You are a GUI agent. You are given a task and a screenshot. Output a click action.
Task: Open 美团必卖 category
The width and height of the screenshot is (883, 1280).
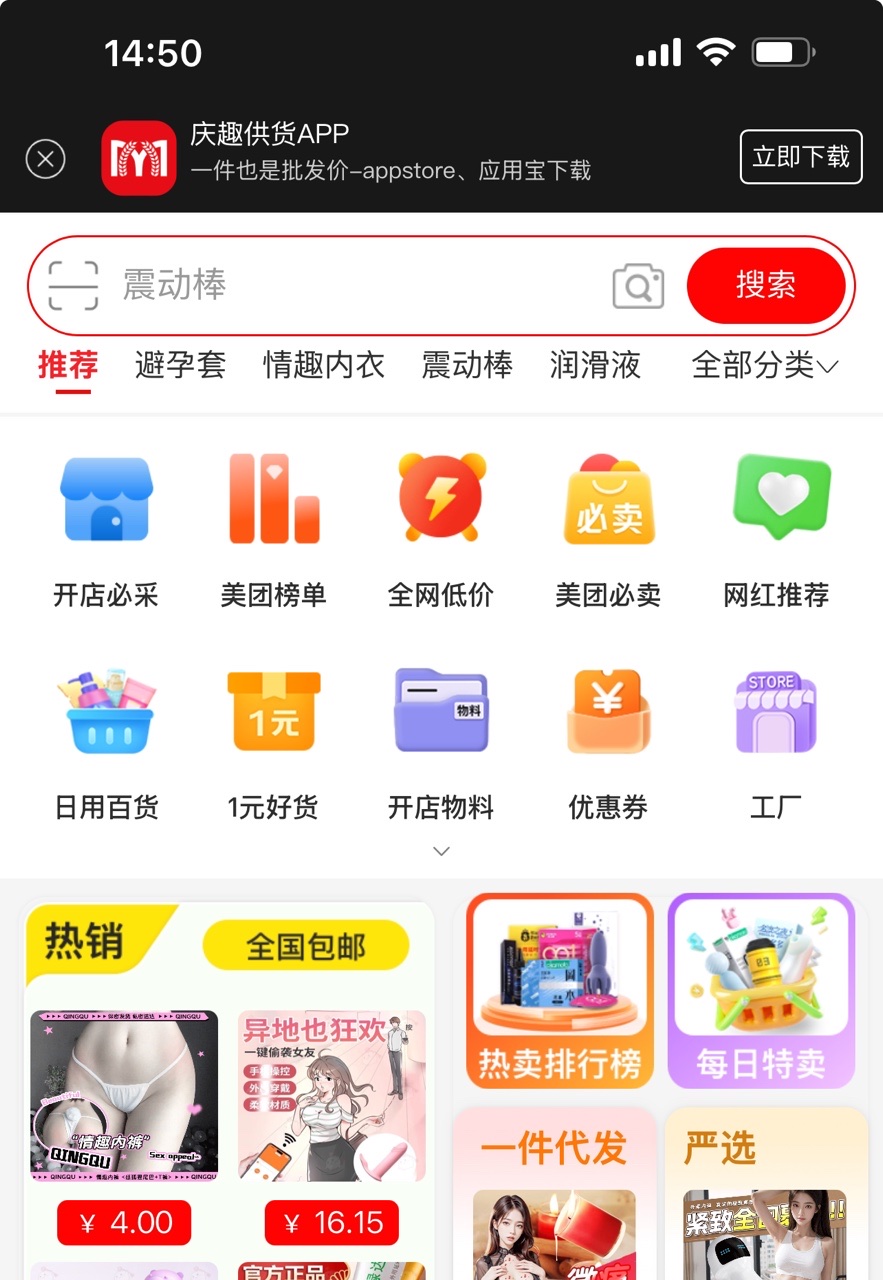(x=608, y=530)
